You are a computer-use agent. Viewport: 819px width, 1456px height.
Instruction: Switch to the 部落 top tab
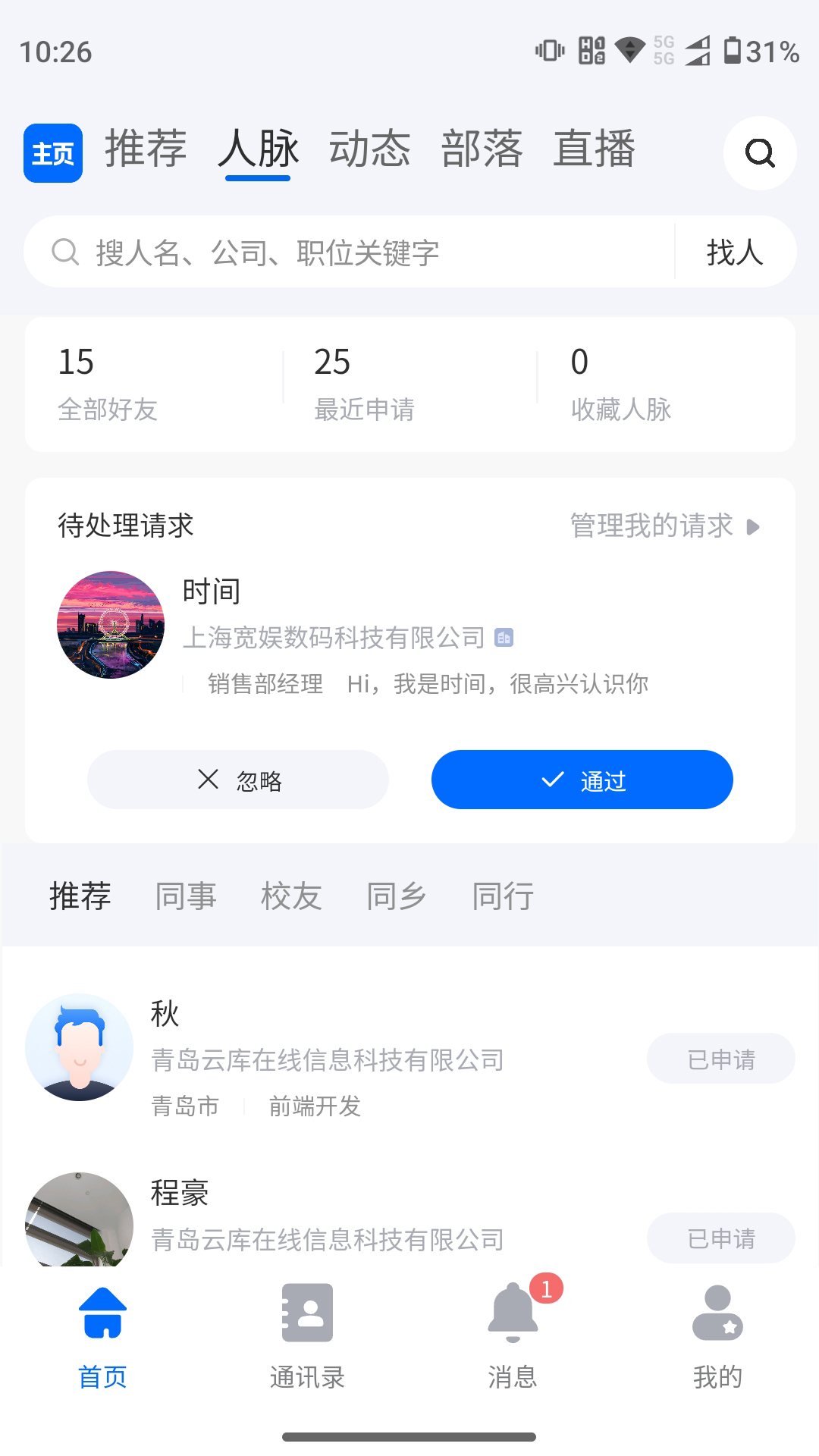click(482, 149)
